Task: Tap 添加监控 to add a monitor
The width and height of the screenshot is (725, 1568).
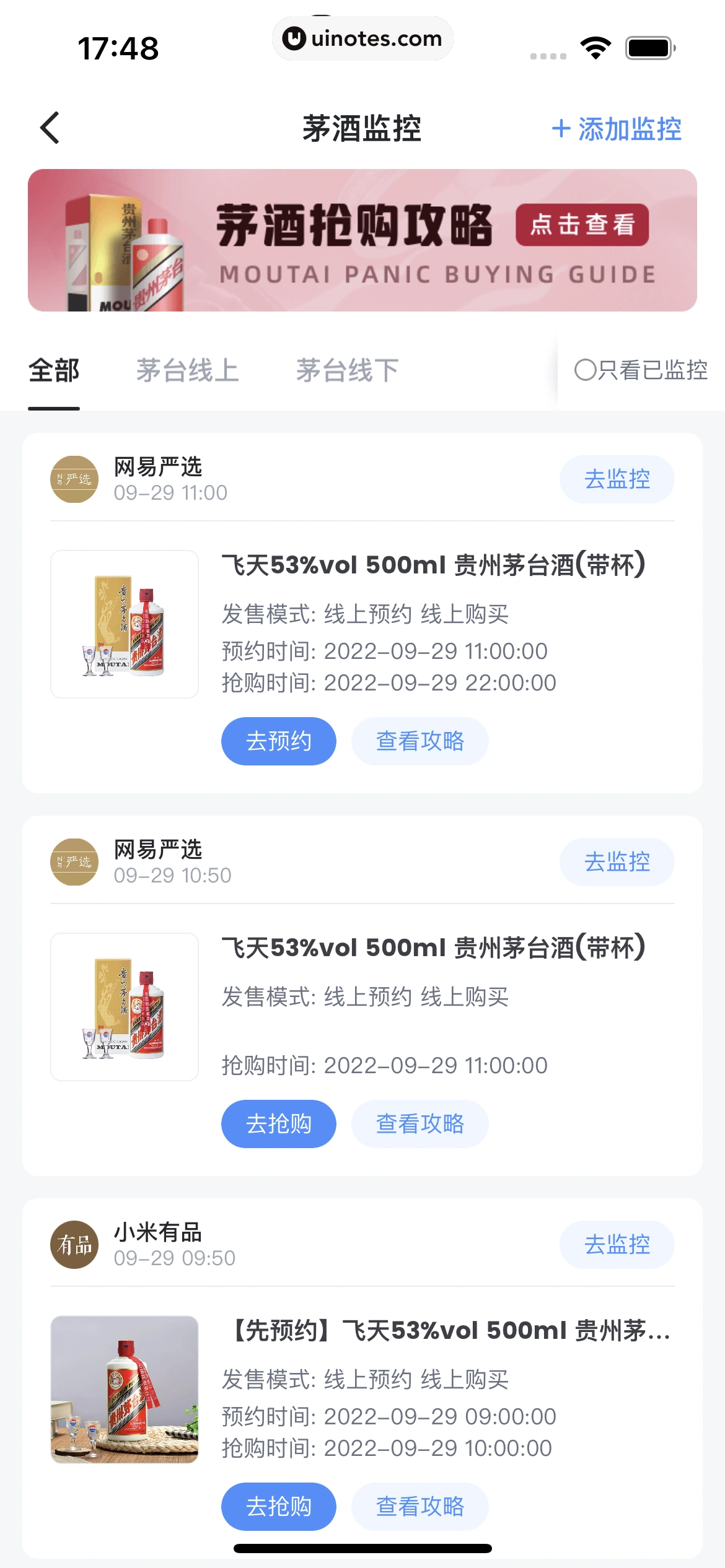Action: click(x=617, y=129)
